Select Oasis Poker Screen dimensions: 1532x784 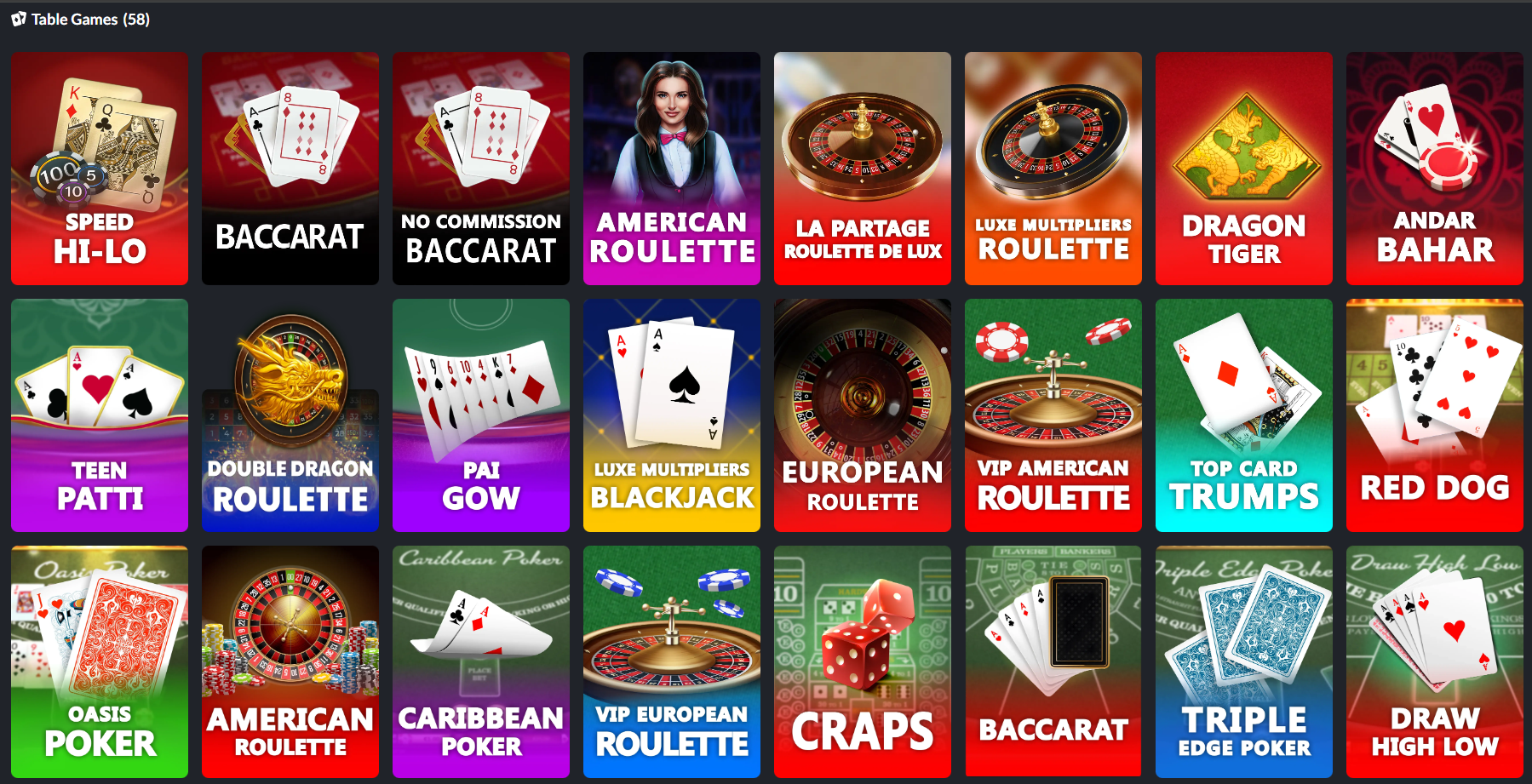coord(100,661)
